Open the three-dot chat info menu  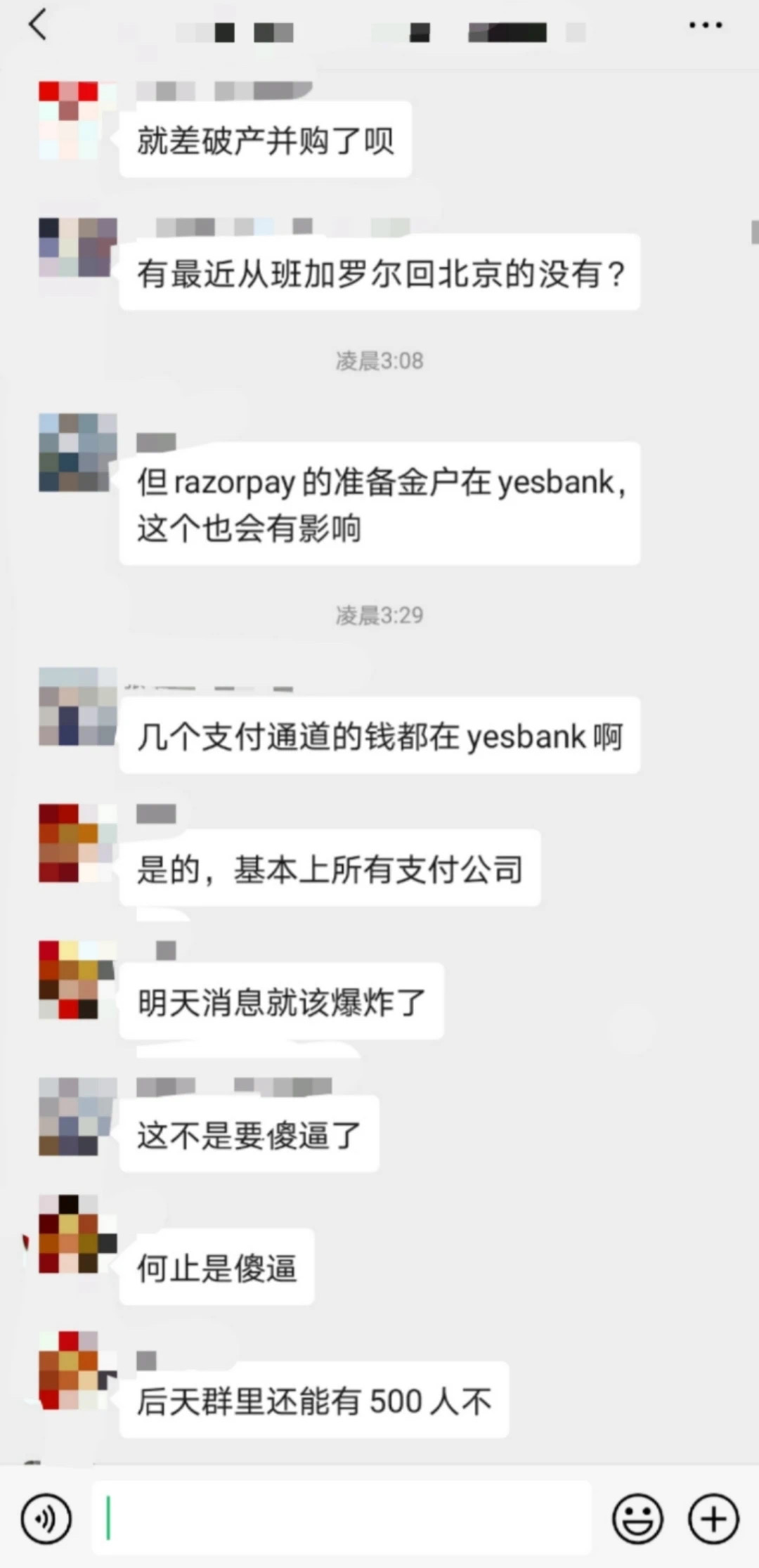click(705, 25)
